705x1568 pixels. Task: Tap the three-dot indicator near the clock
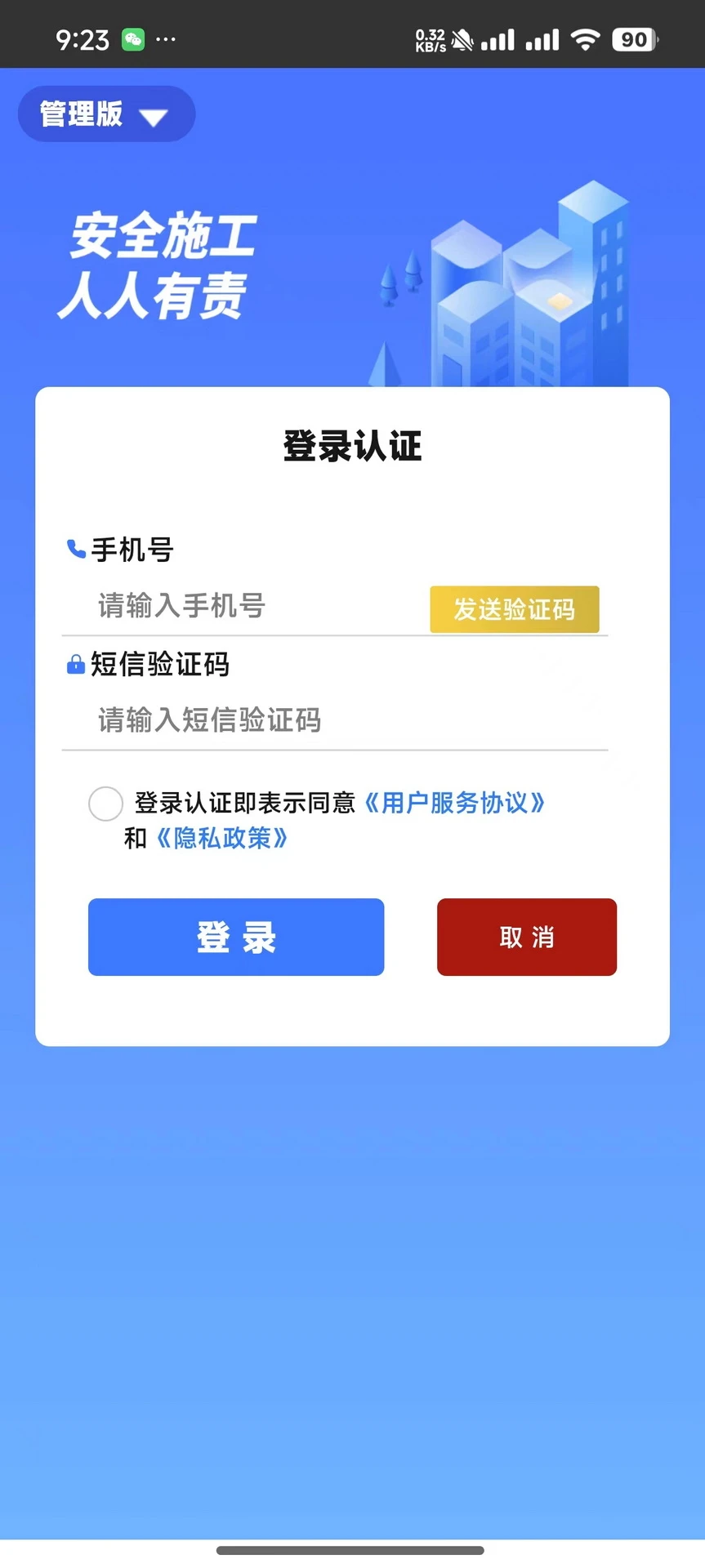tap(167, 38)
